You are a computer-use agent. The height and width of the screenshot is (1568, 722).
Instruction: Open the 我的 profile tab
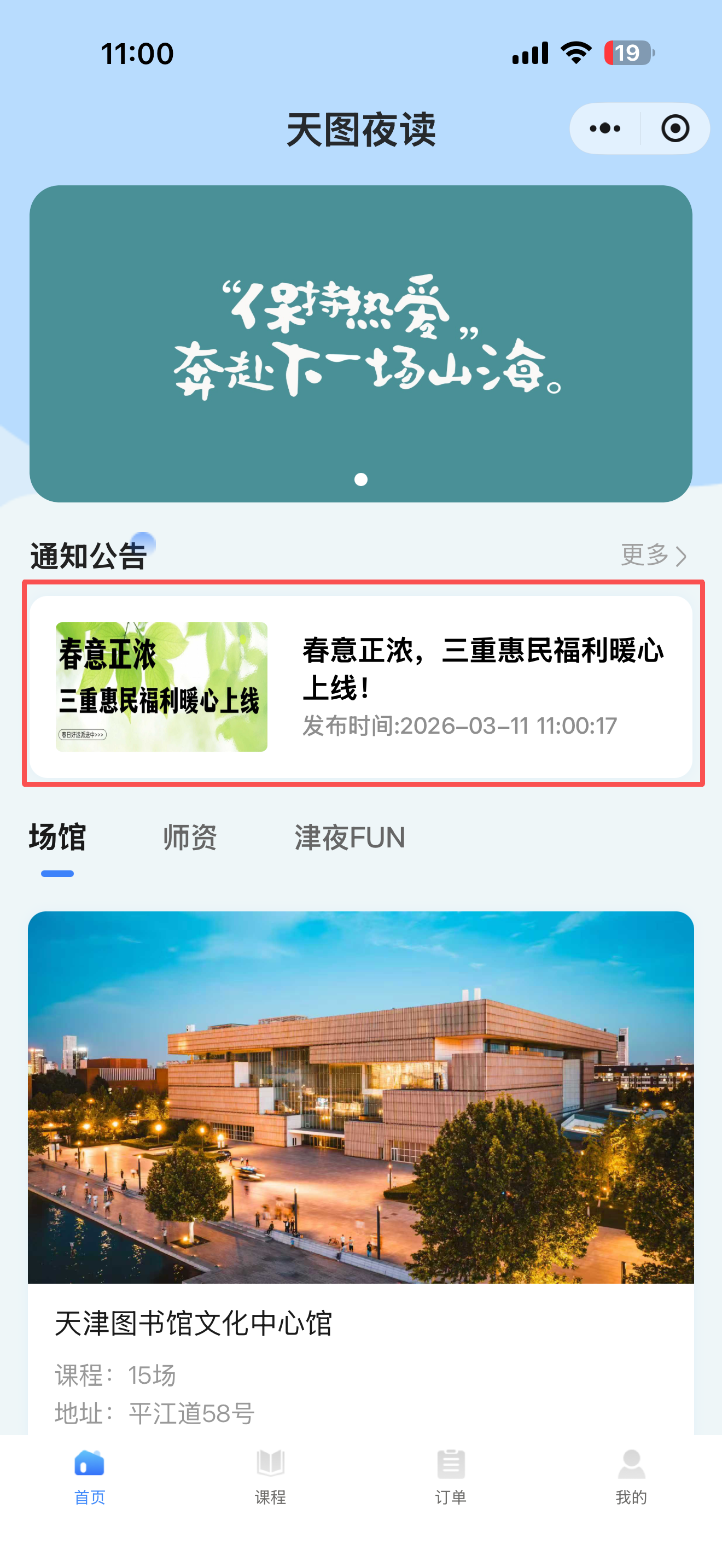pyautogui.click(x=631, y=1477)
